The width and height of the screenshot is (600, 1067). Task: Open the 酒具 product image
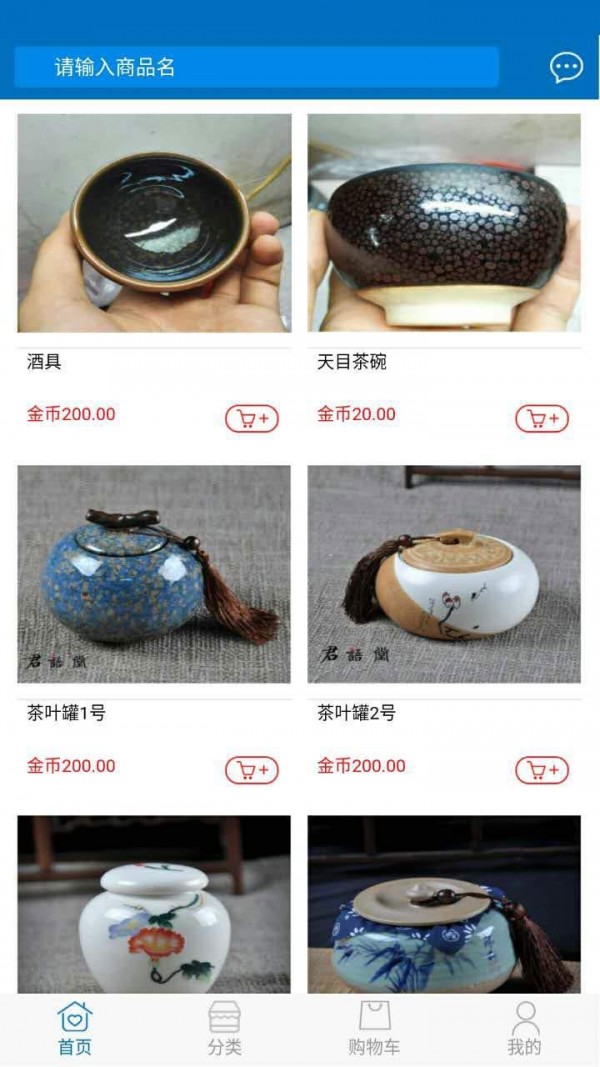(x=154, y=223)
